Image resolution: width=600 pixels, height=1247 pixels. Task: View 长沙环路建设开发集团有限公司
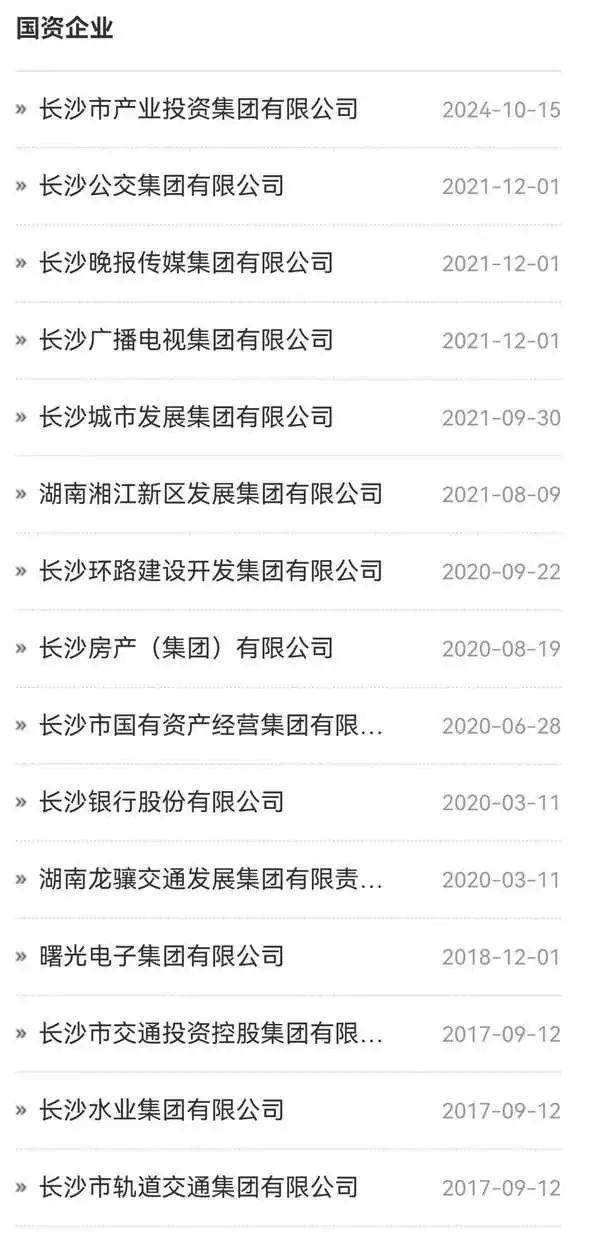(211, 571)
